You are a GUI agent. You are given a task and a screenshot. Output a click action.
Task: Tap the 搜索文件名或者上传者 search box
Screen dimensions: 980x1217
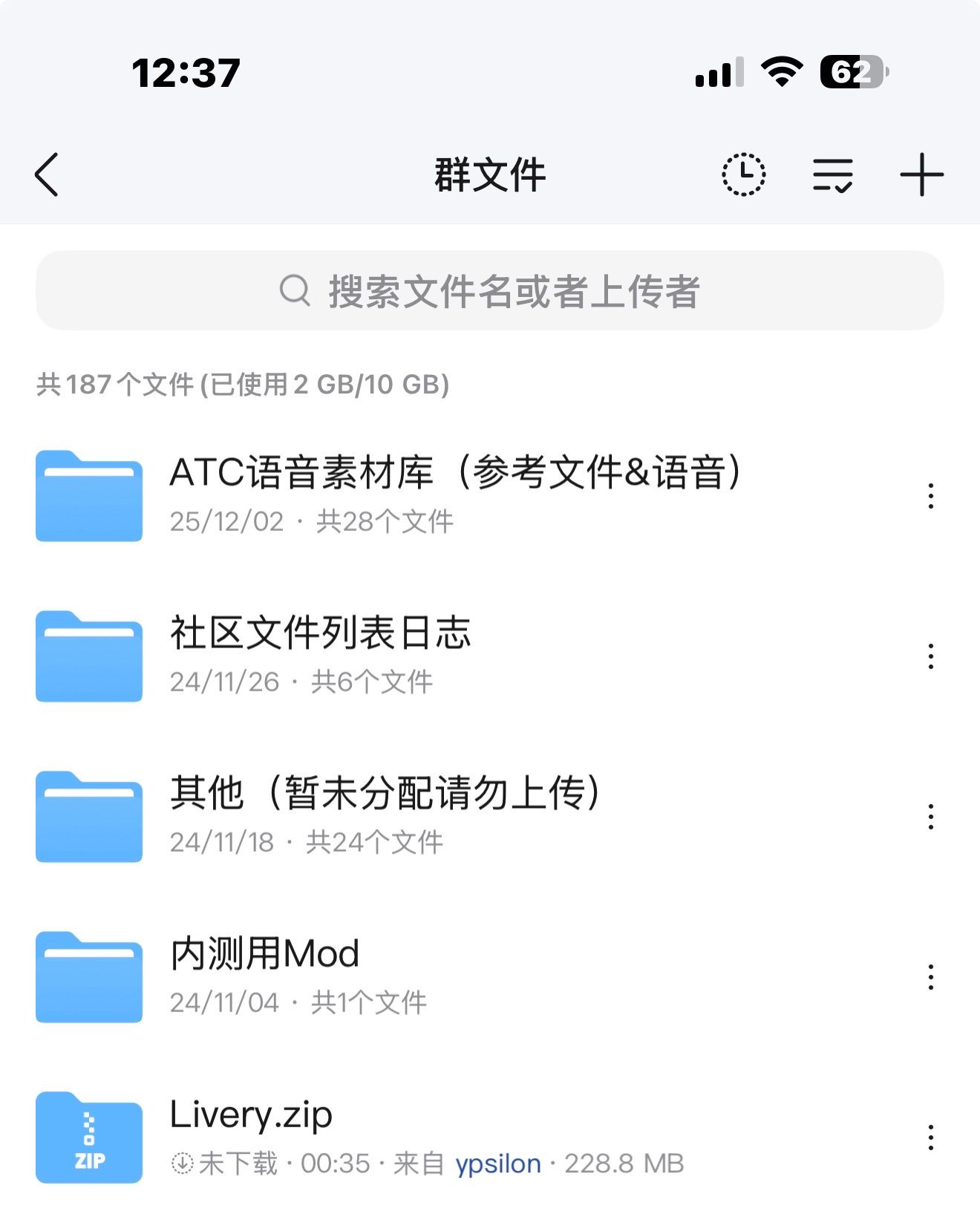click(x=490, y=290)
